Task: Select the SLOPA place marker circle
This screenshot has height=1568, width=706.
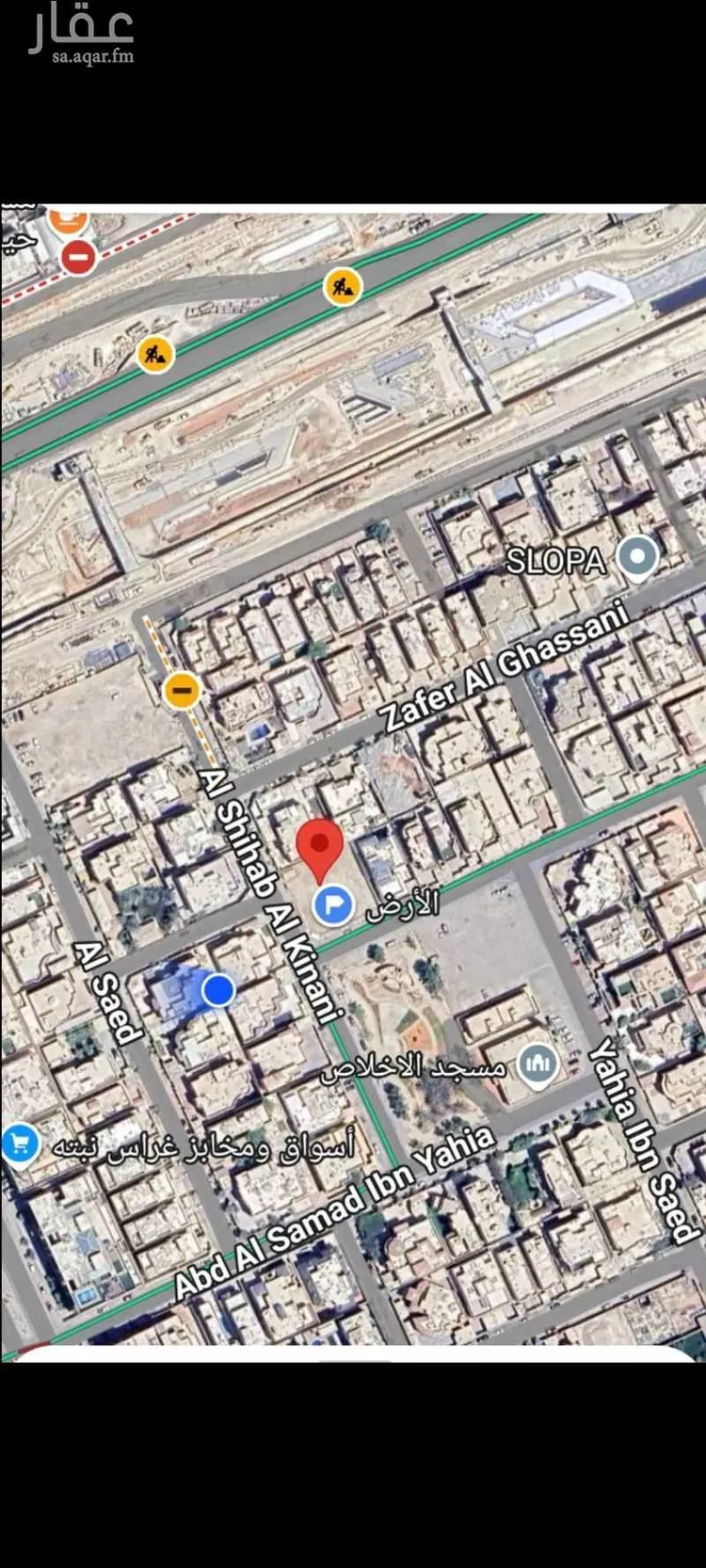Action: [638, 555]
